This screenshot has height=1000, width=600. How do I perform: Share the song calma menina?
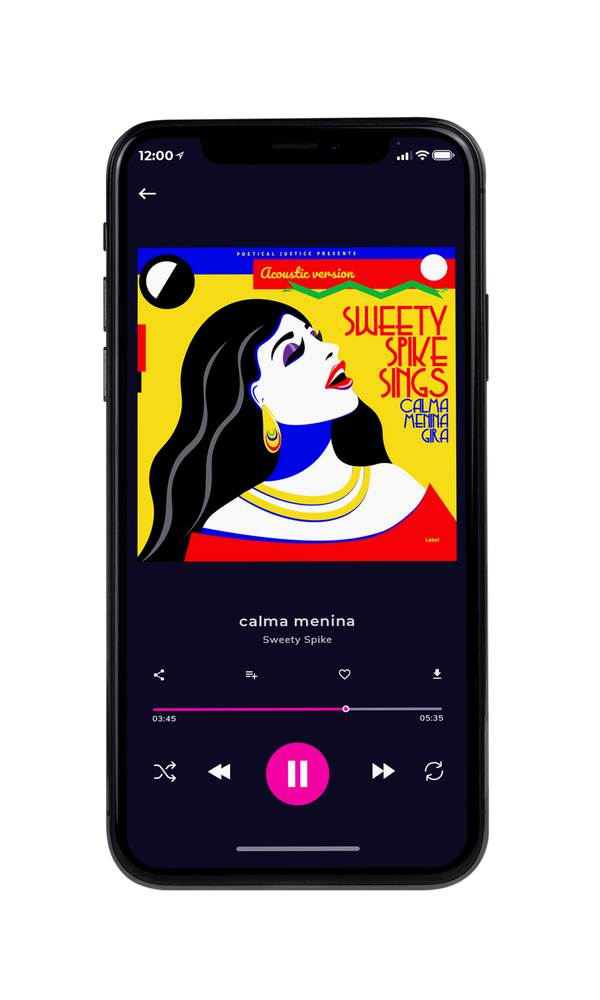point(159,675)
